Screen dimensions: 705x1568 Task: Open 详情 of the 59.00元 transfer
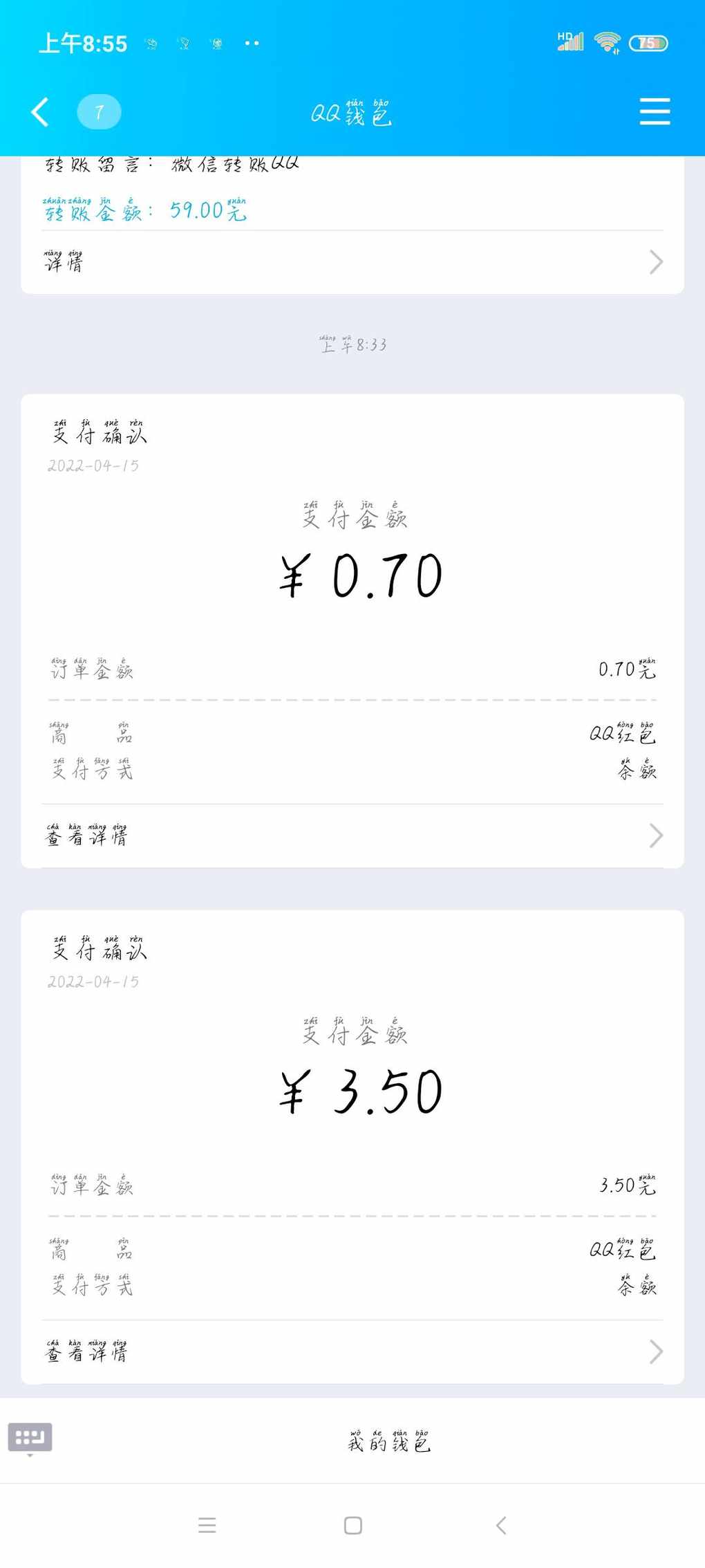(x=352, y=262)
